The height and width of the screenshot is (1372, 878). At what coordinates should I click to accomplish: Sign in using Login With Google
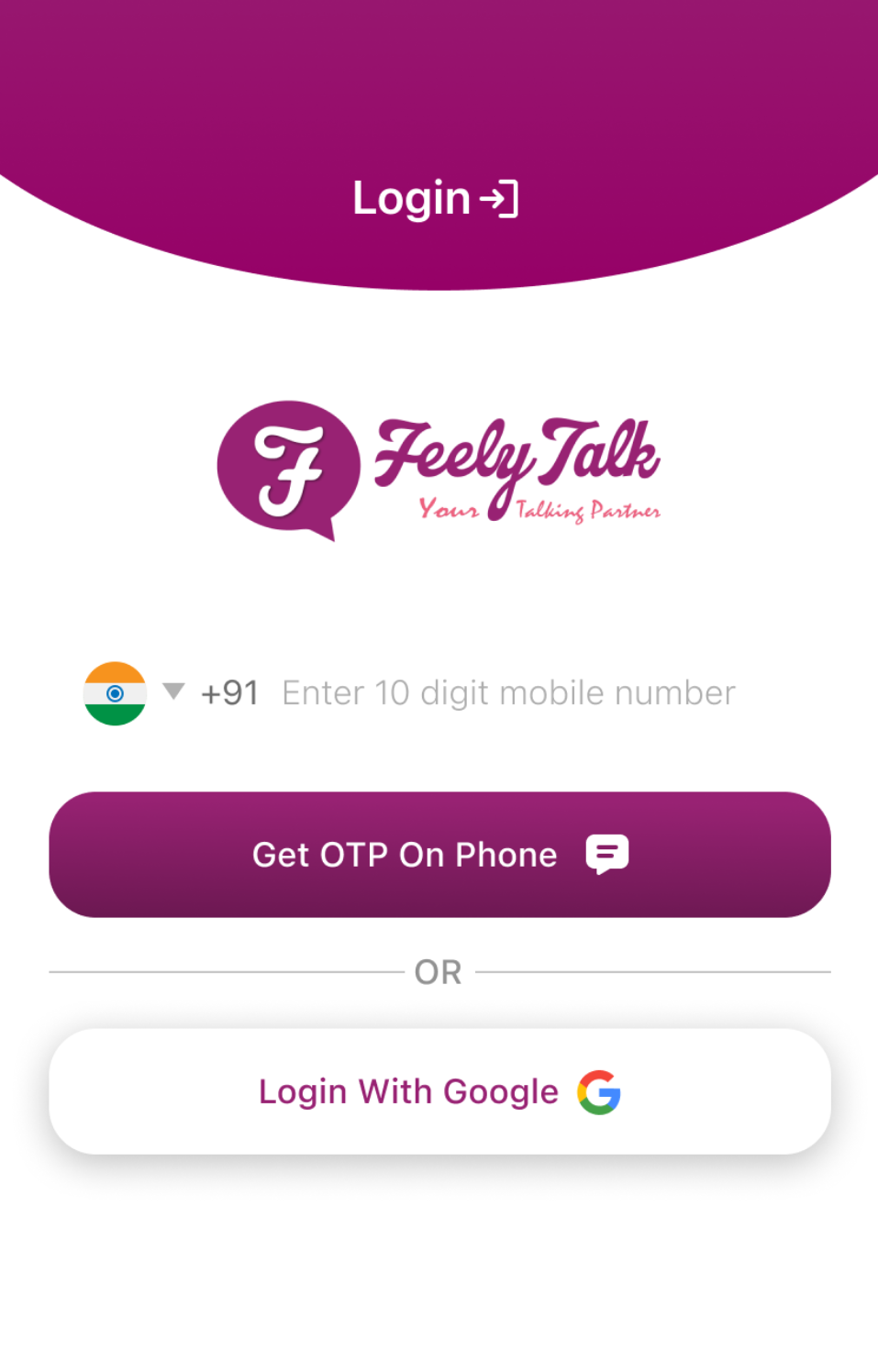coord(439,1091)
